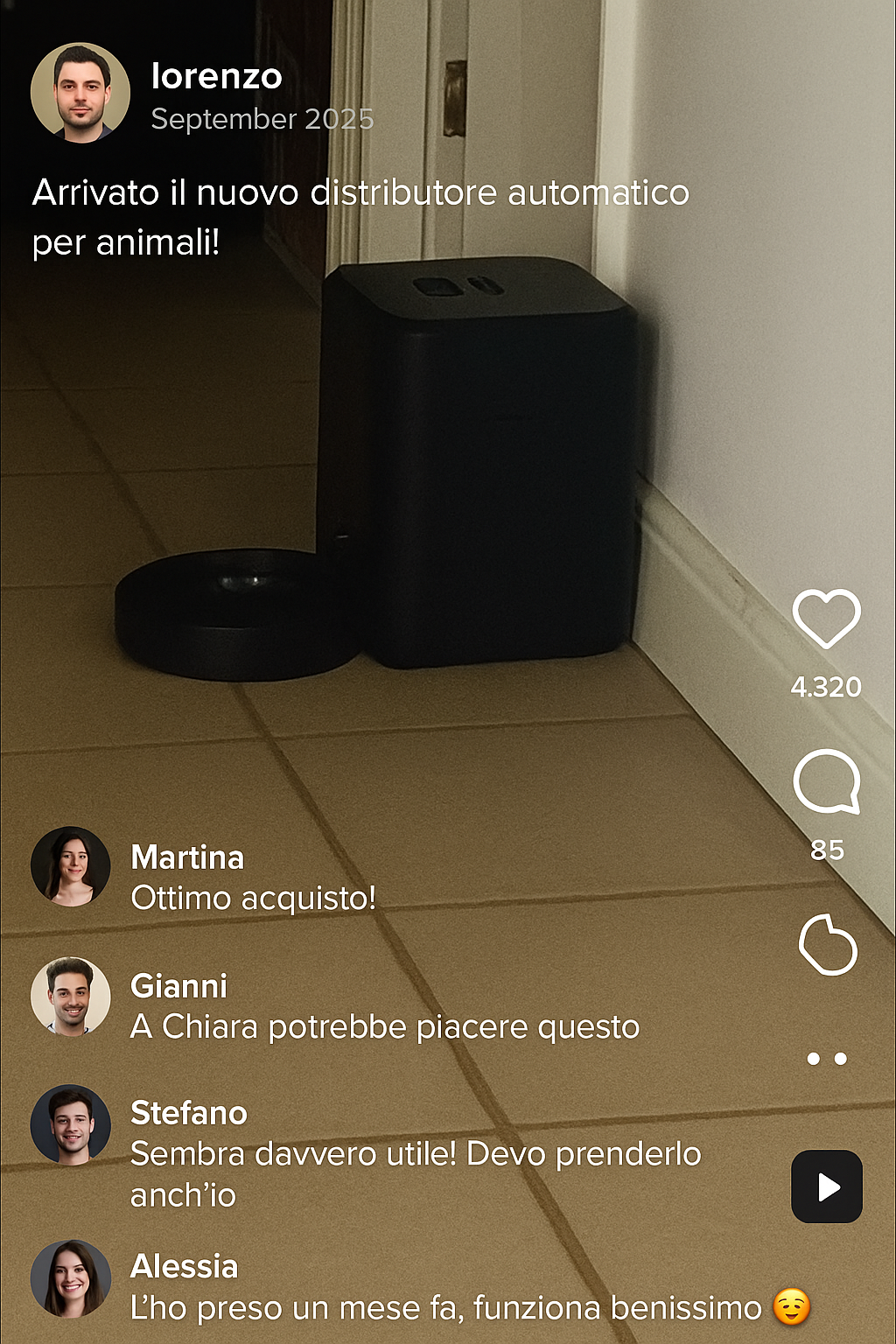Open lorenzo's profile picture
Viewport: 896px width, 1344px height.
tap(80, 93)
